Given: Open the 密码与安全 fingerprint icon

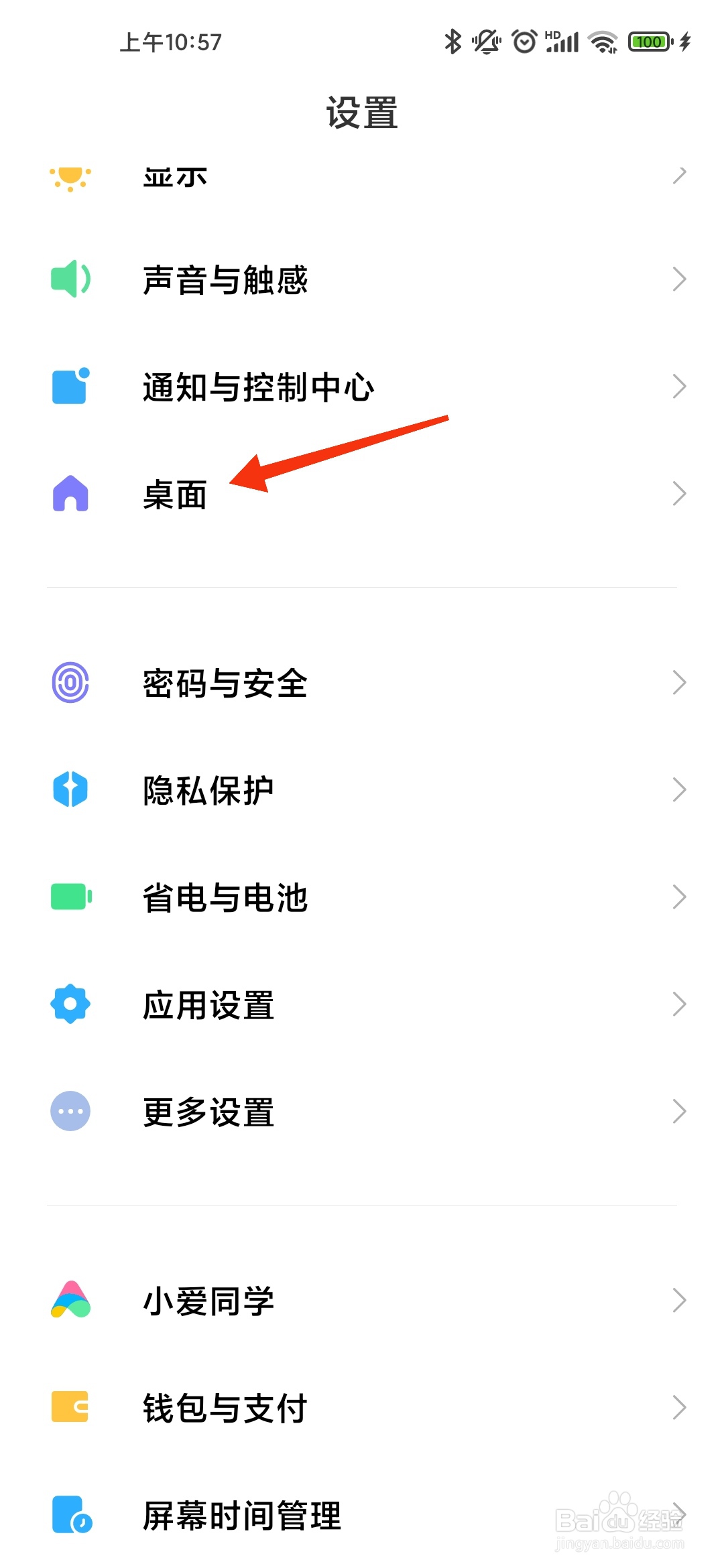Looking at the screenshot, I should click(69, 683).
